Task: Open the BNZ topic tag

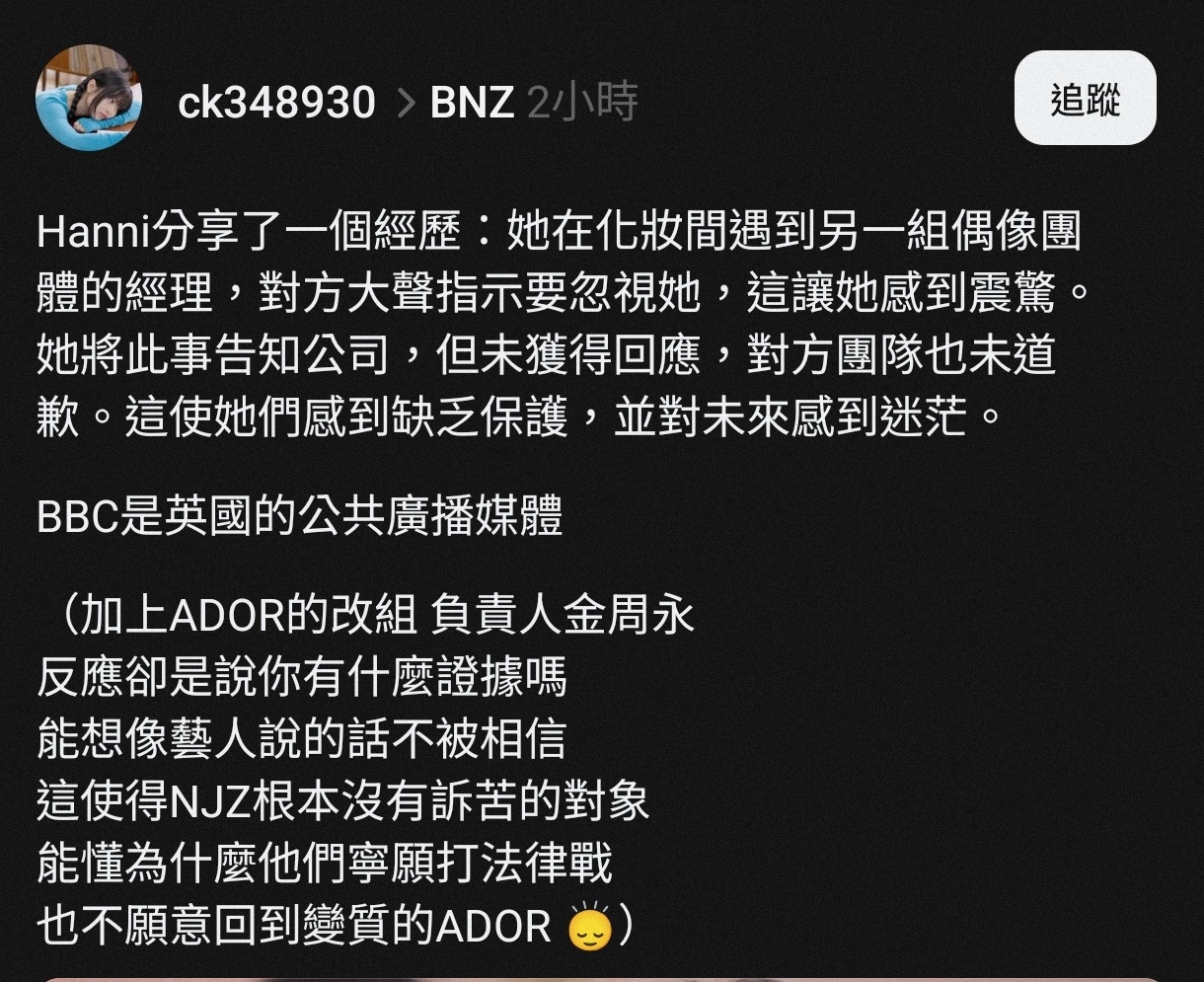Action: (472, 103)
